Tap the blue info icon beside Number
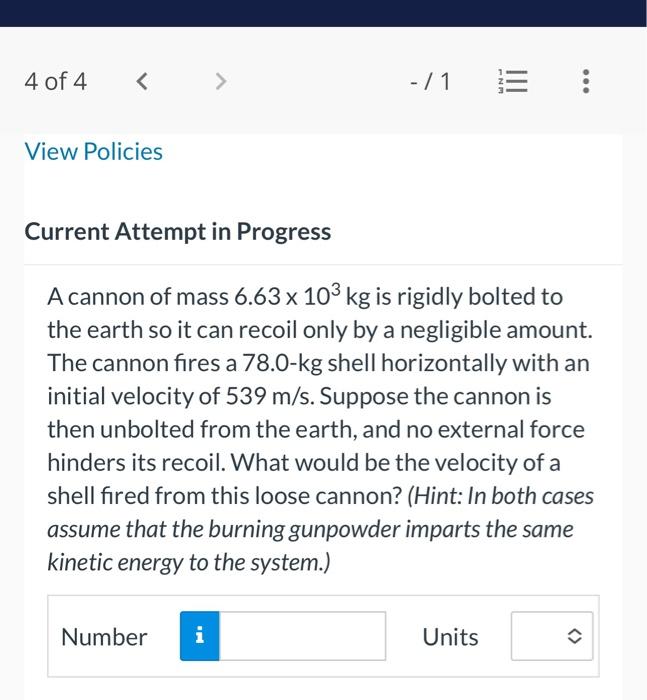647x700 pixels. point(200,637)
